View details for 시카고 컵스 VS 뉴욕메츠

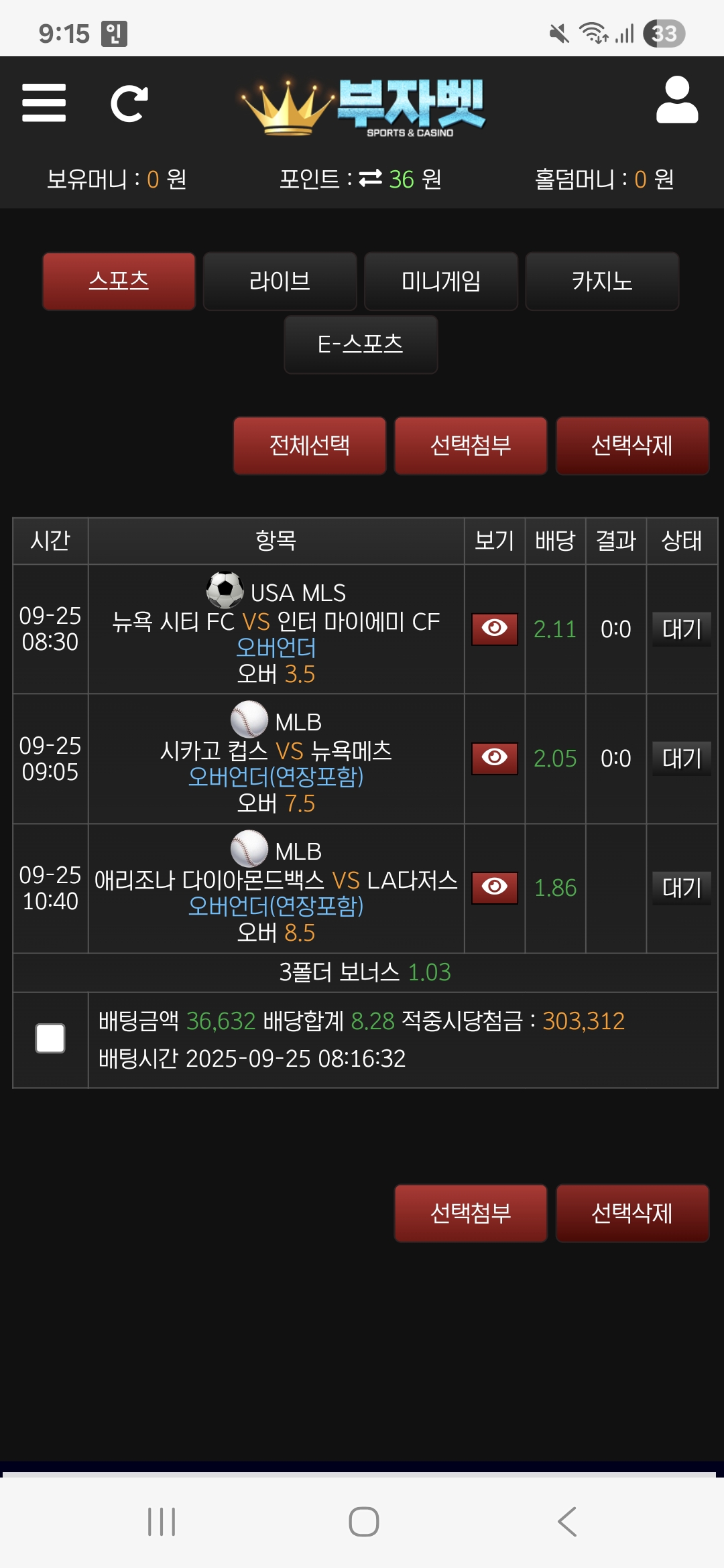point(495,759)
